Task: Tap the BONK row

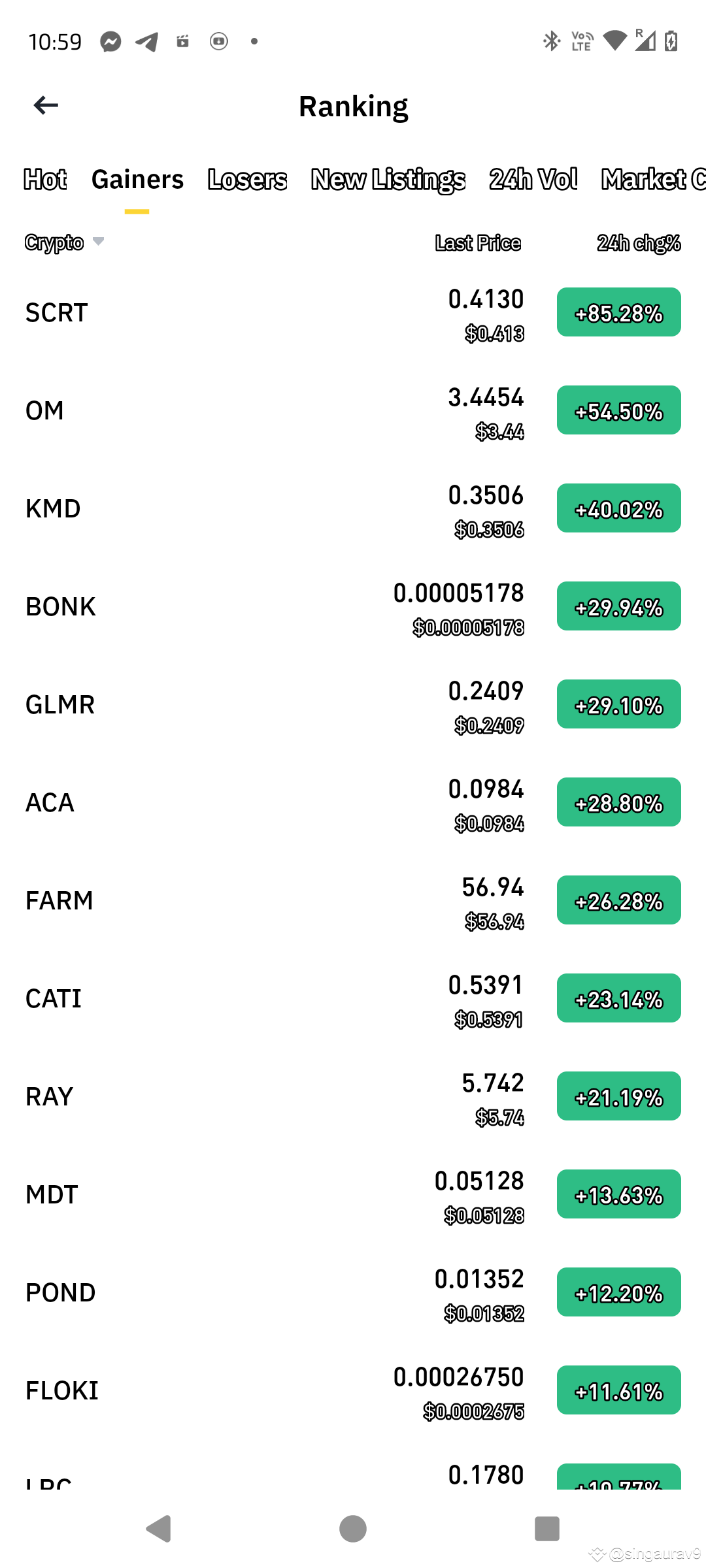Action: tap(261, 606)
